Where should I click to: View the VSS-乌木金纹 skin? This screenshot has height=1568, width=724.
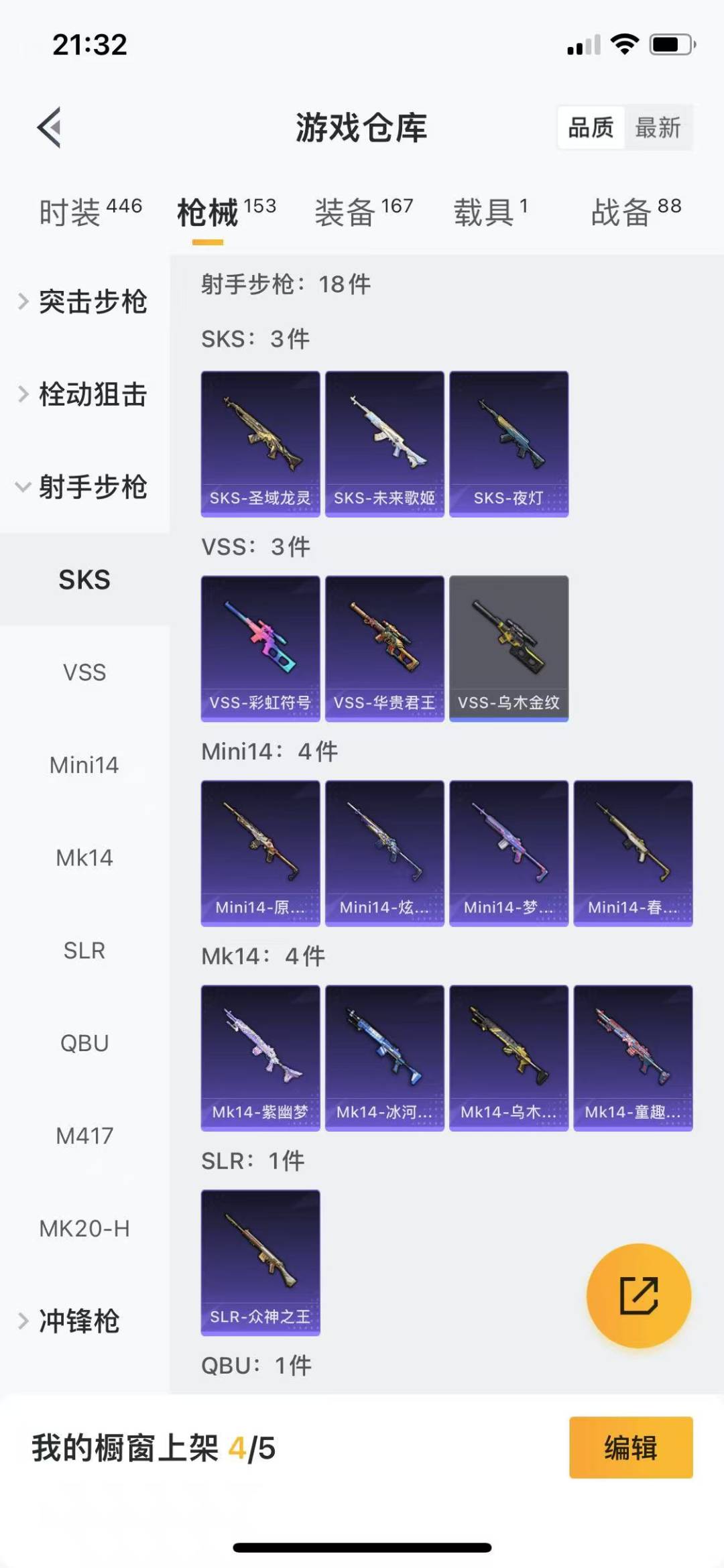[509, 648]
